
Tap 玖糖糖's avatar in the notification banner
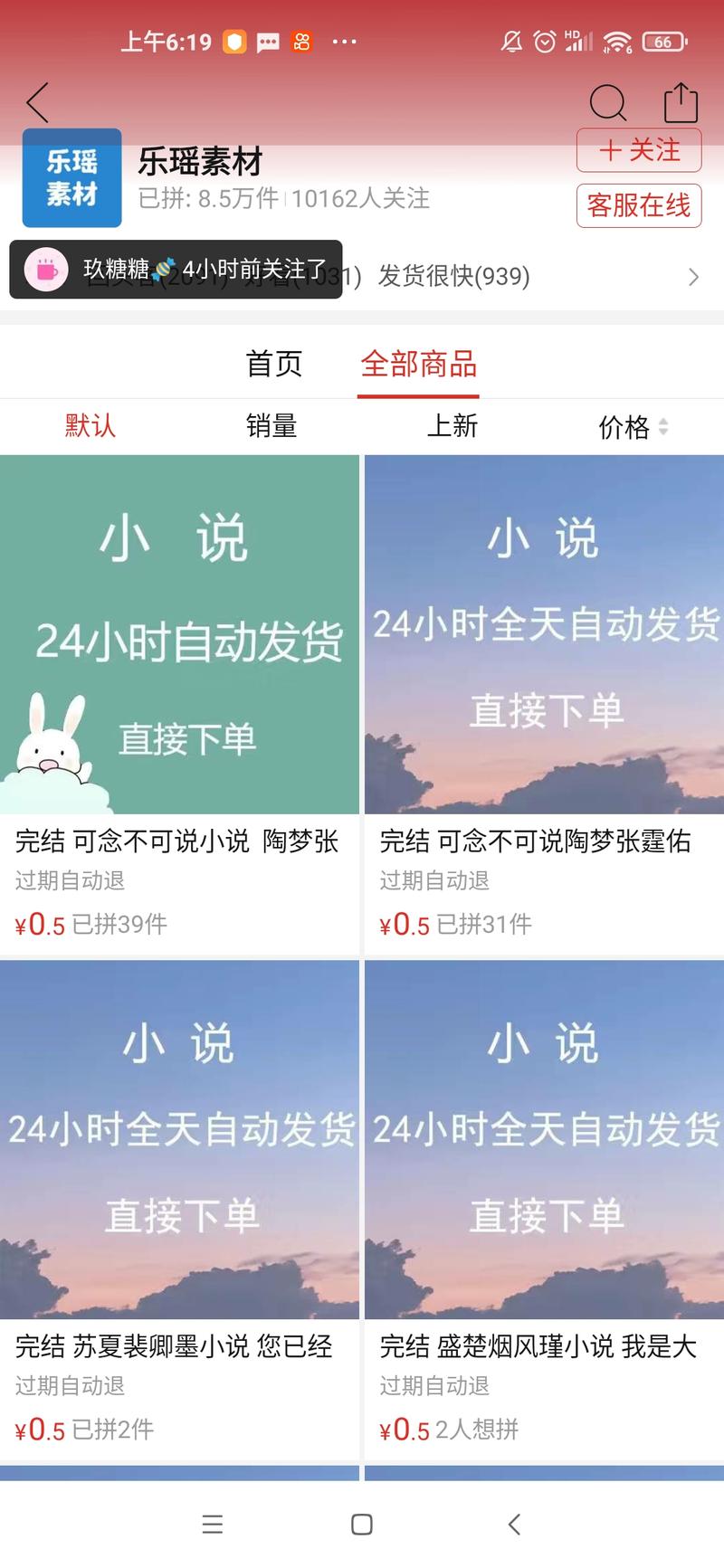tap(47, 269)
